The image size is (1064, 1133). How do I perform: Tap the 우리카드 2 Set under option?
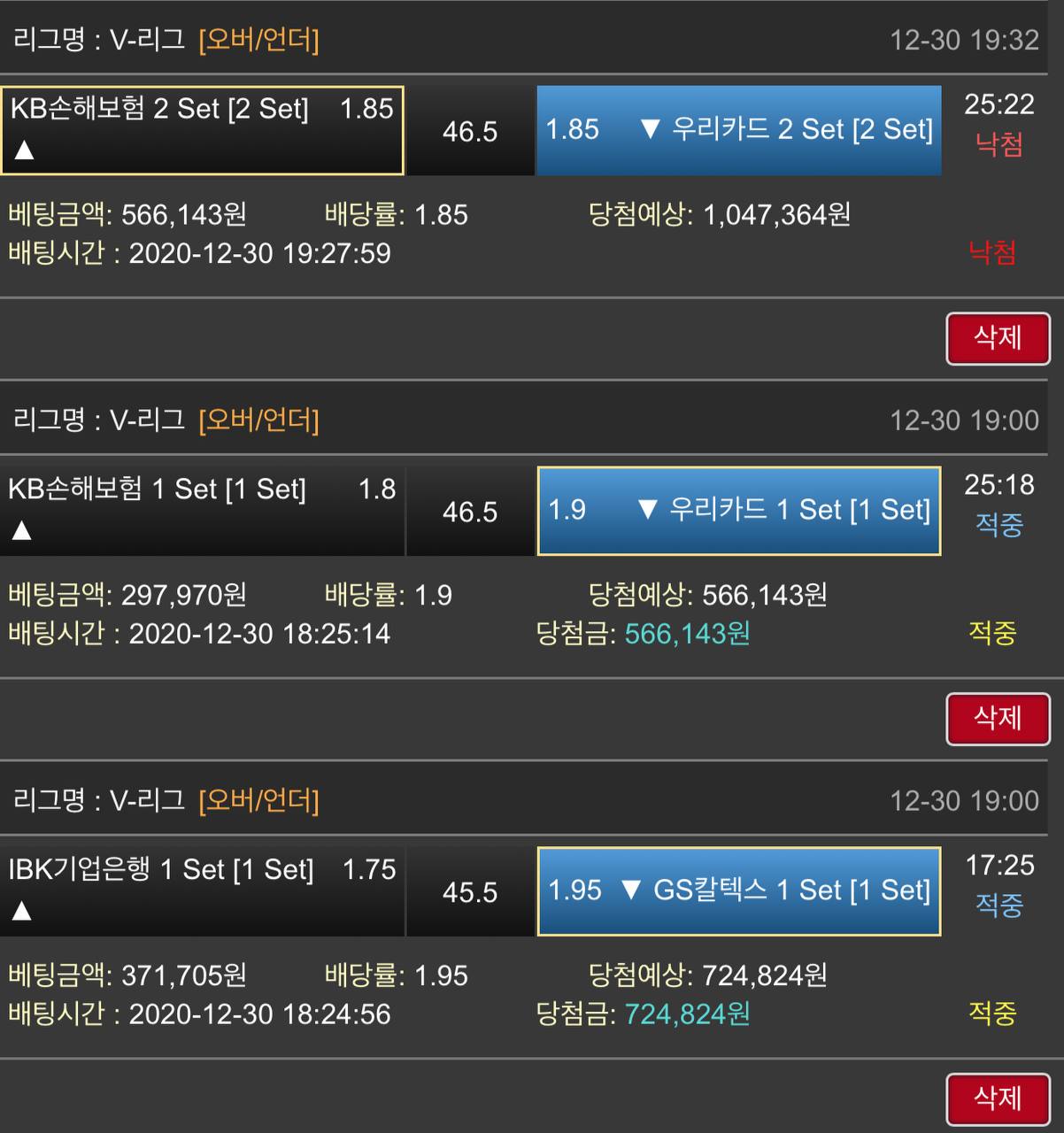(x=738, y=130)
